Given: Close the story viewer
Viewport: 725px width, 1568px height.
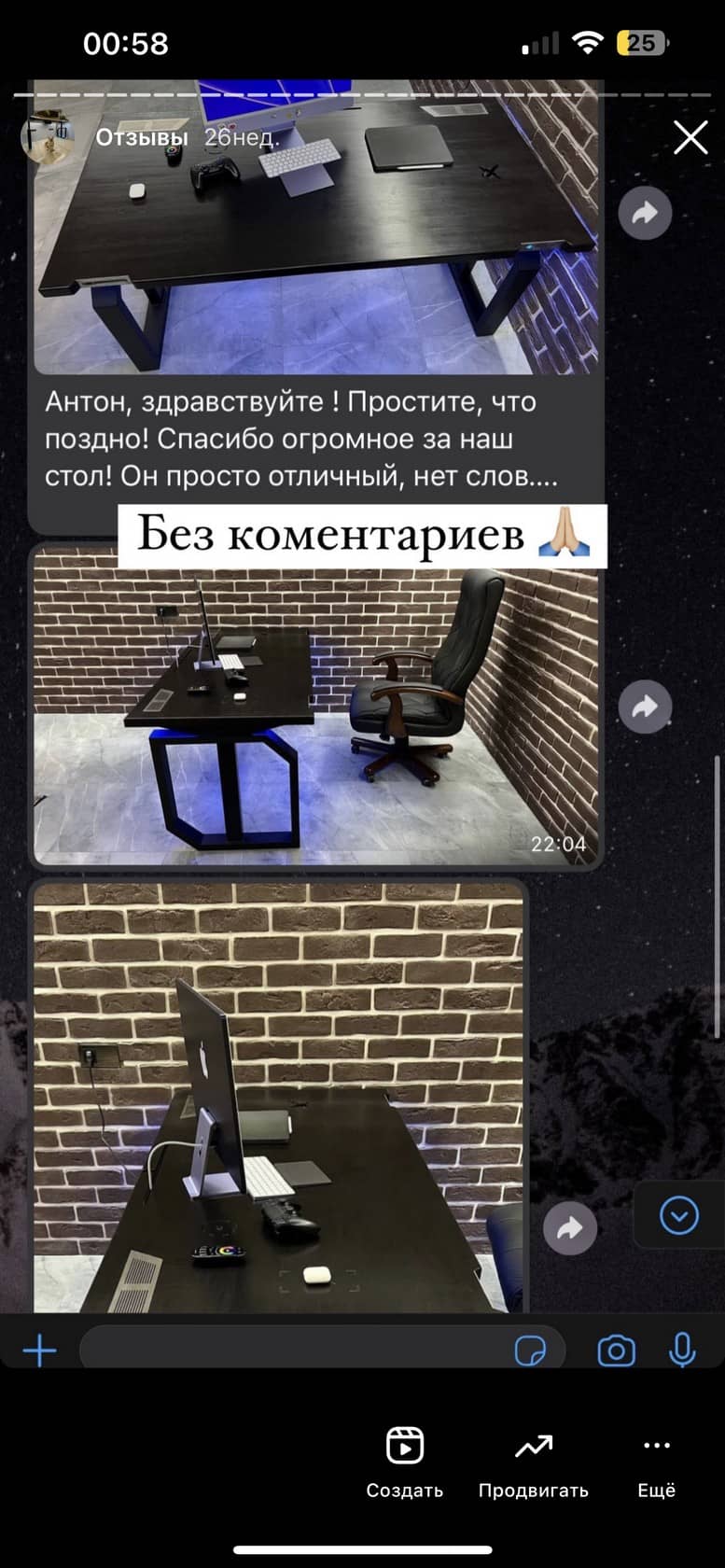Looking at the screenshot, I should coord(690,138).
